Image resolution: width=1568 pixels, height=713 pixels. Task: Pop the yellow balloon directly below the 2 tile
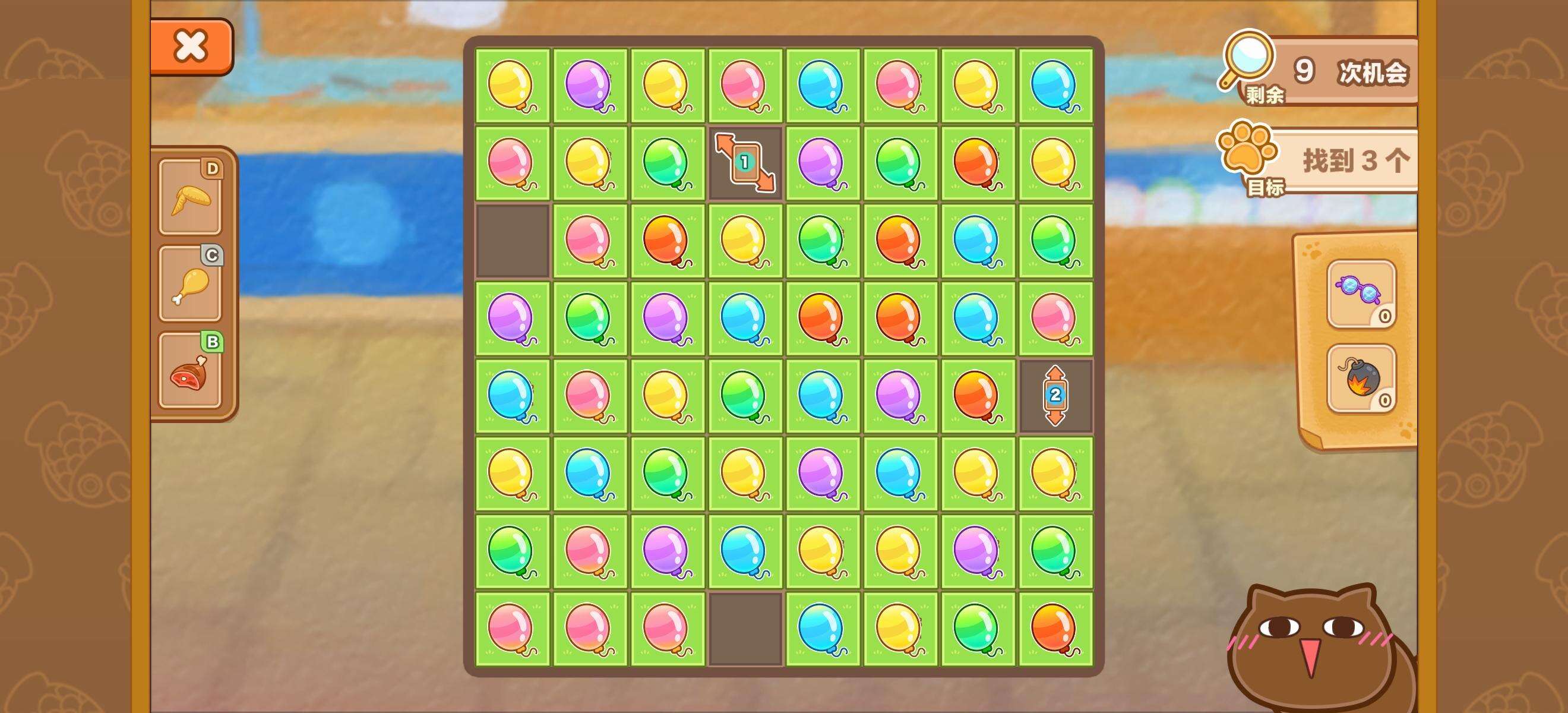pos(1054,473)
